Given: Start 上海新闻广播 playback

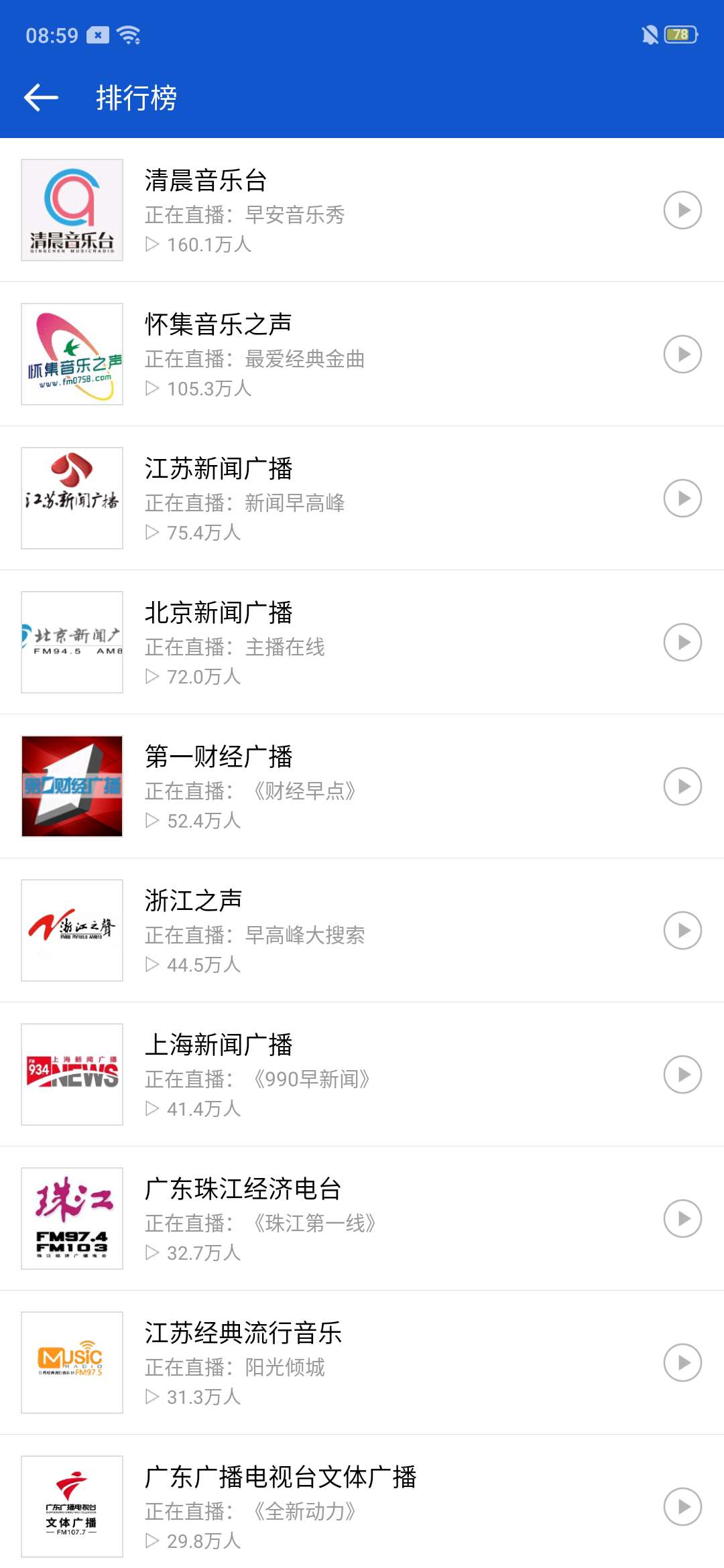Looking at the screenshot, I should coord(682,1075).
